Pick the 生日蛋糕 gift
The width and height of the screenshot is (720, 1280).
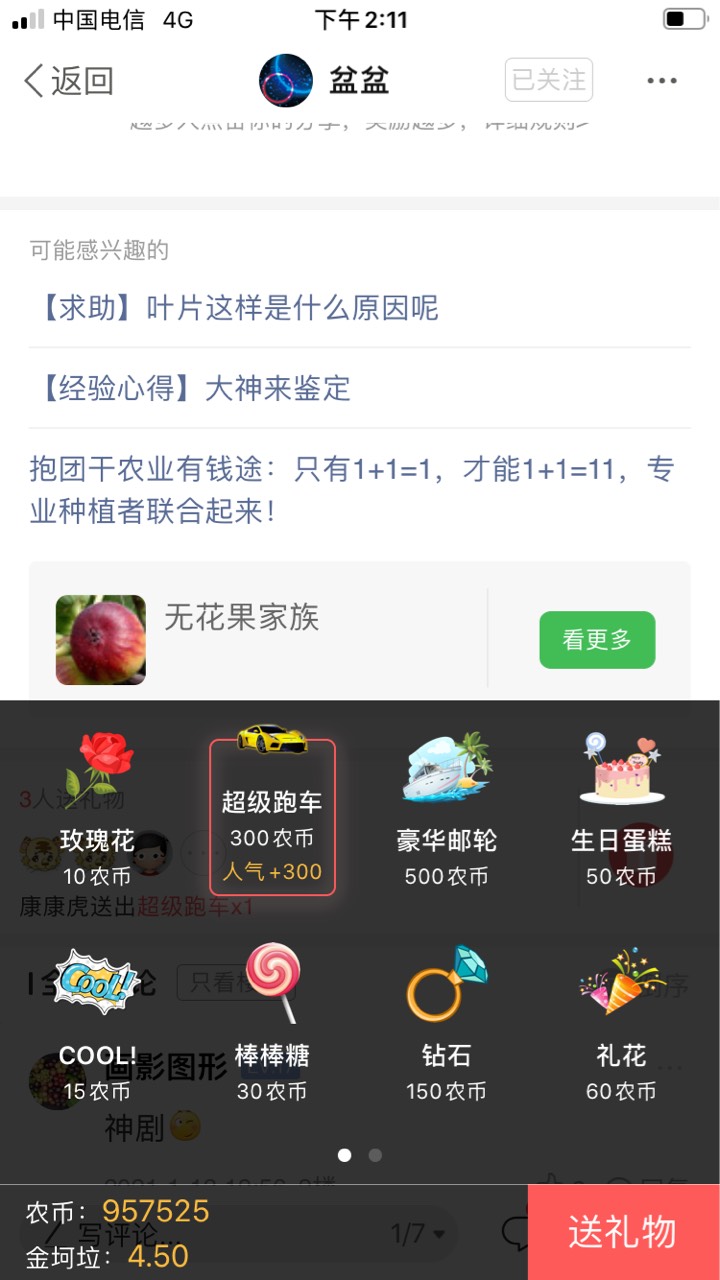click(622, 812)
